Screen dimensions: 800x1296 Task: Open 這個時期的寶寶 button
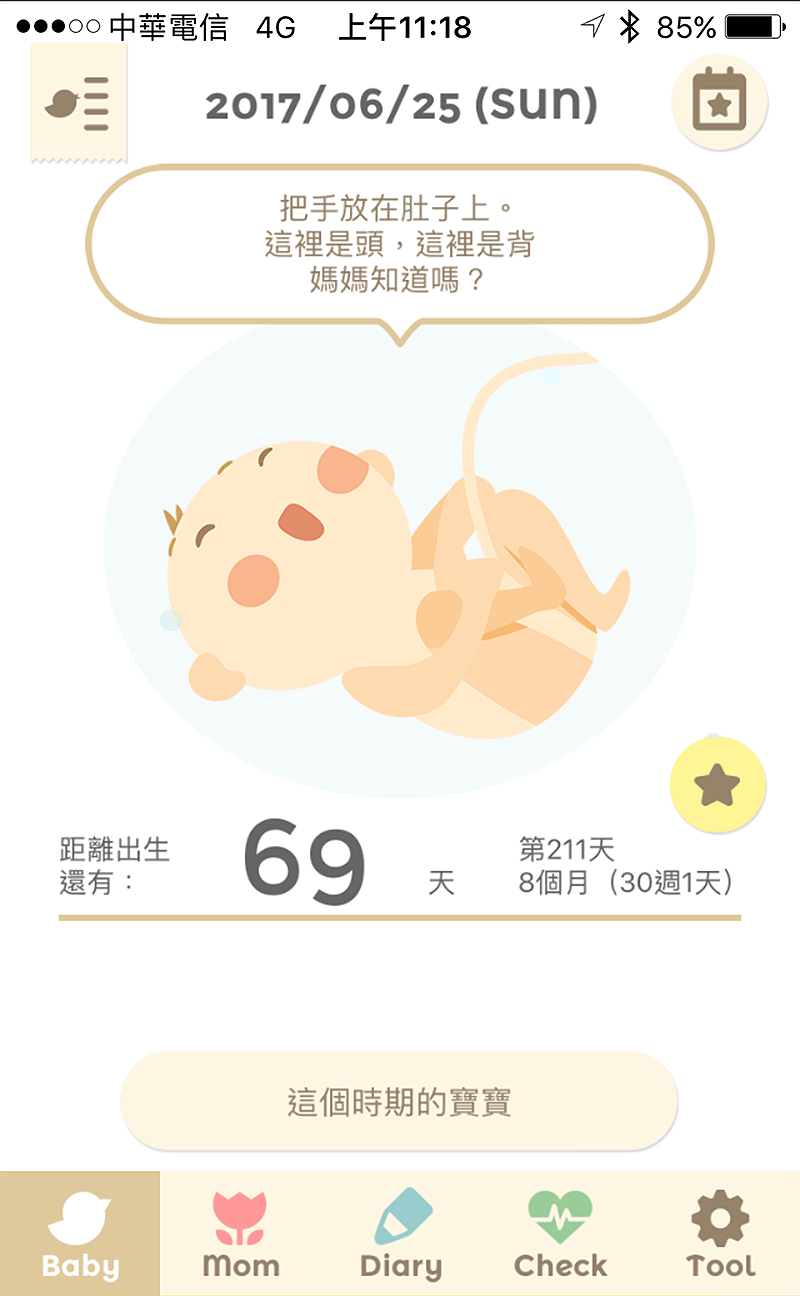pyautogui.click(x=399, y=1101)
